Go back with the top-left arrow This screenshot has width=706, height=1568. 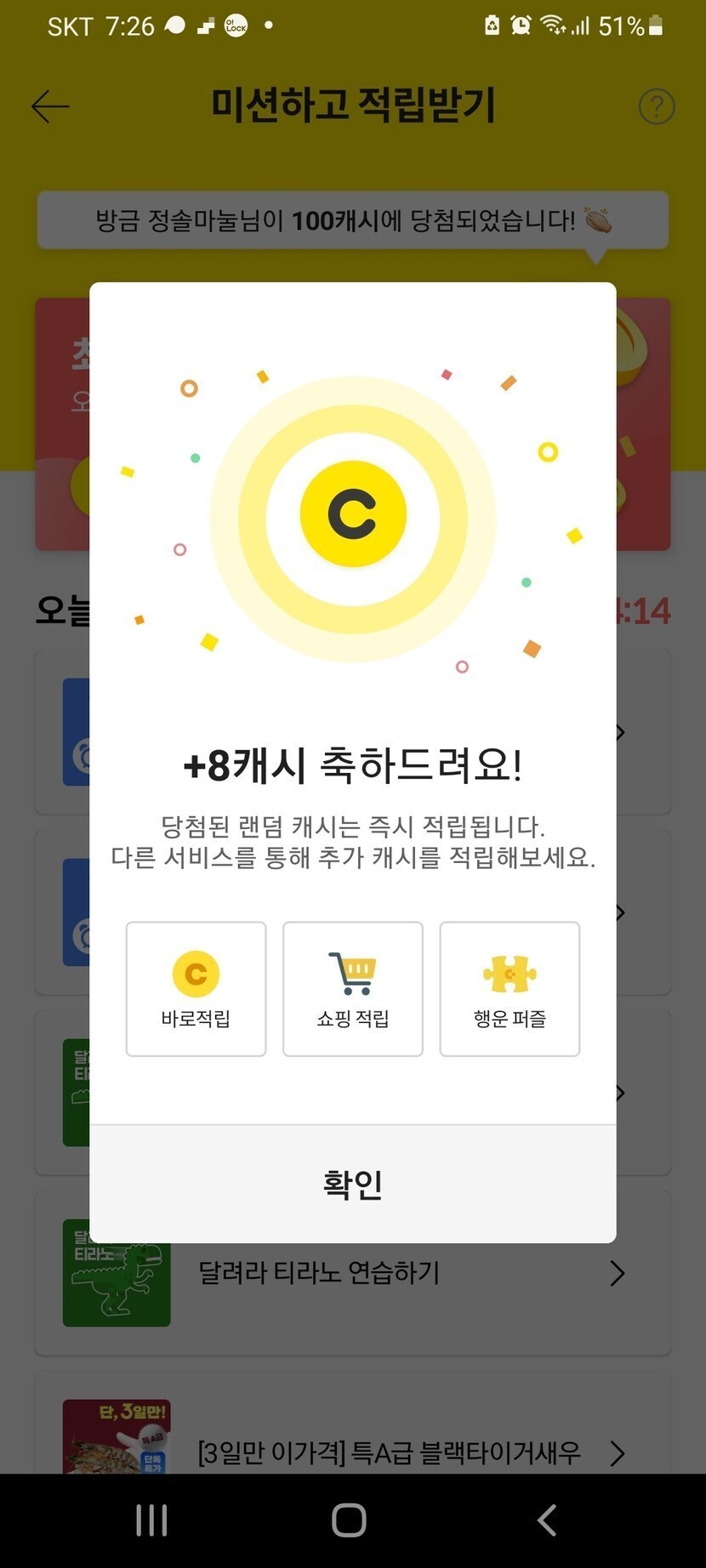coord(50,106)
